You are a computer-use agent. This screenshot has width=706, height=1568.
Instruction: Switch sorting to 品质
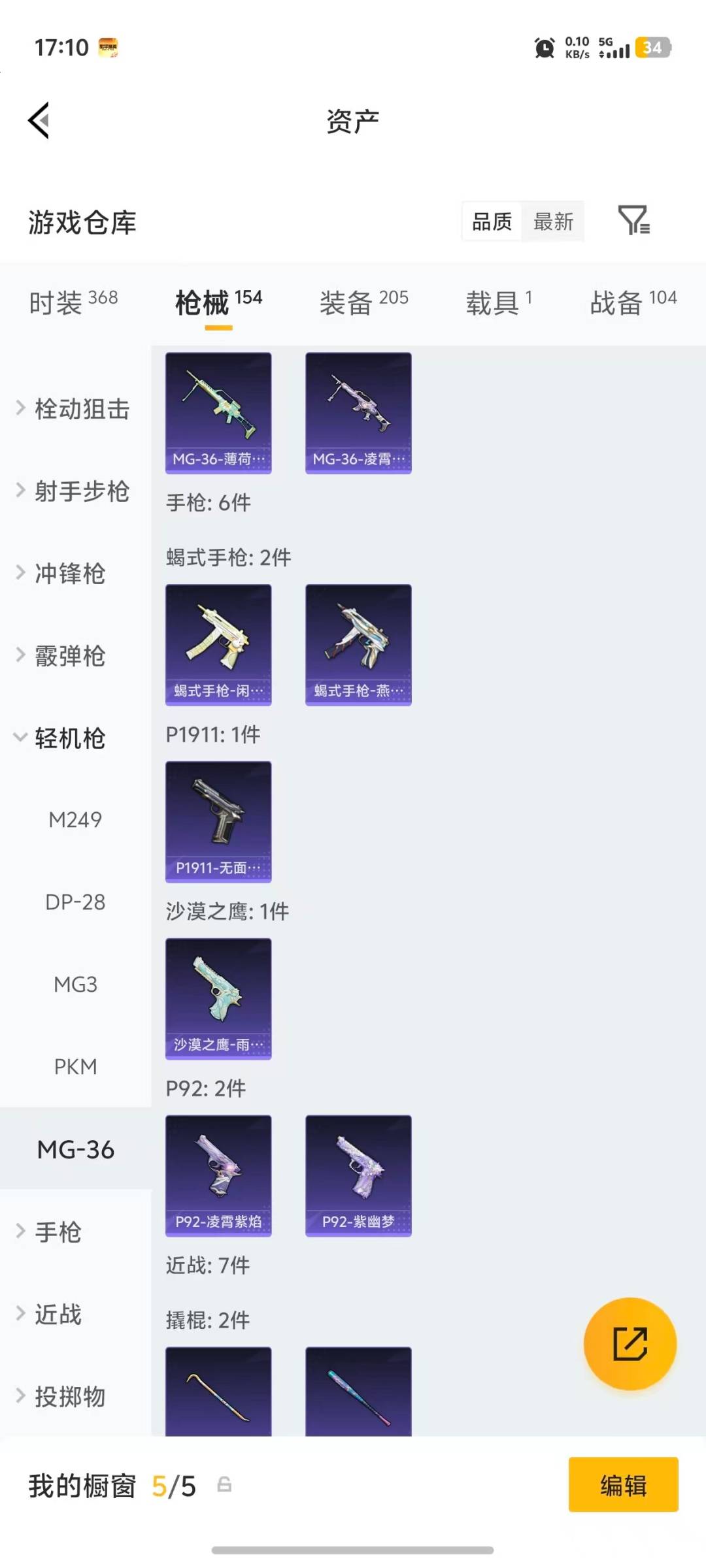coord(491,221)
